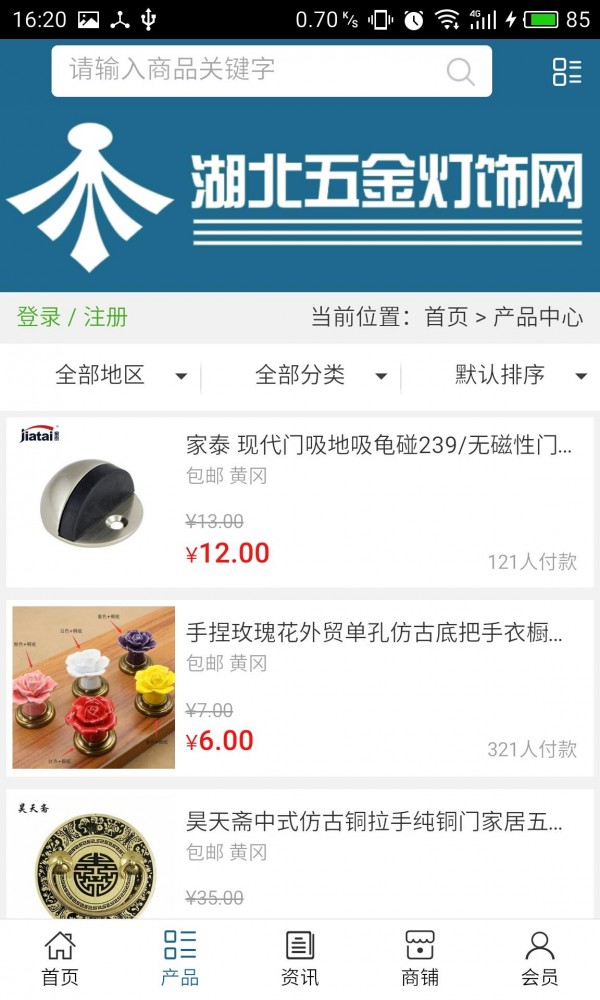
Task: Open the category list icon
Action: pyautogui.click(x=567, y=71)
